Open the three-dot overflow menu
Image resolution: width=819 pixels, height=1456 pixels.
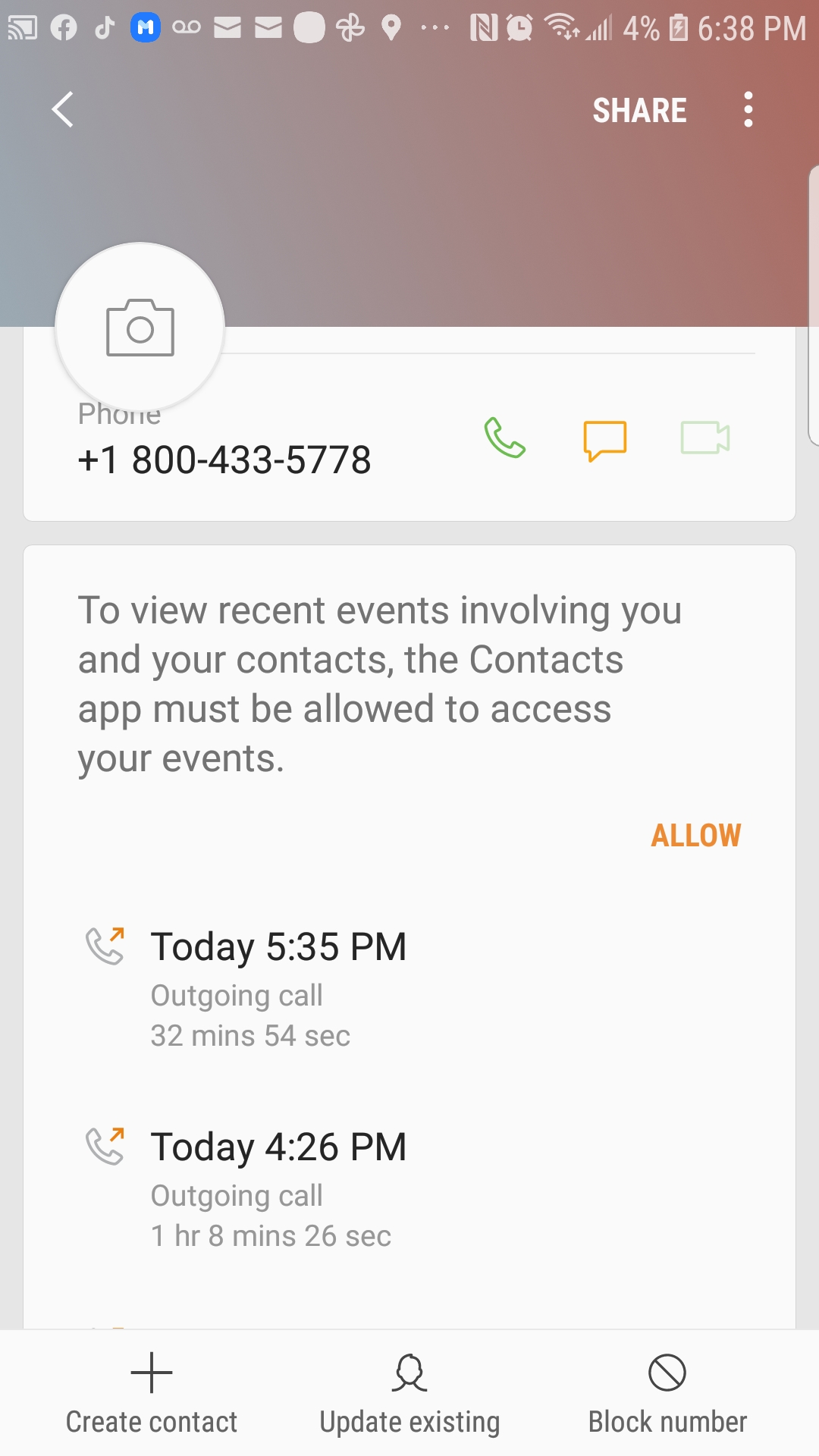click(747, 109)
